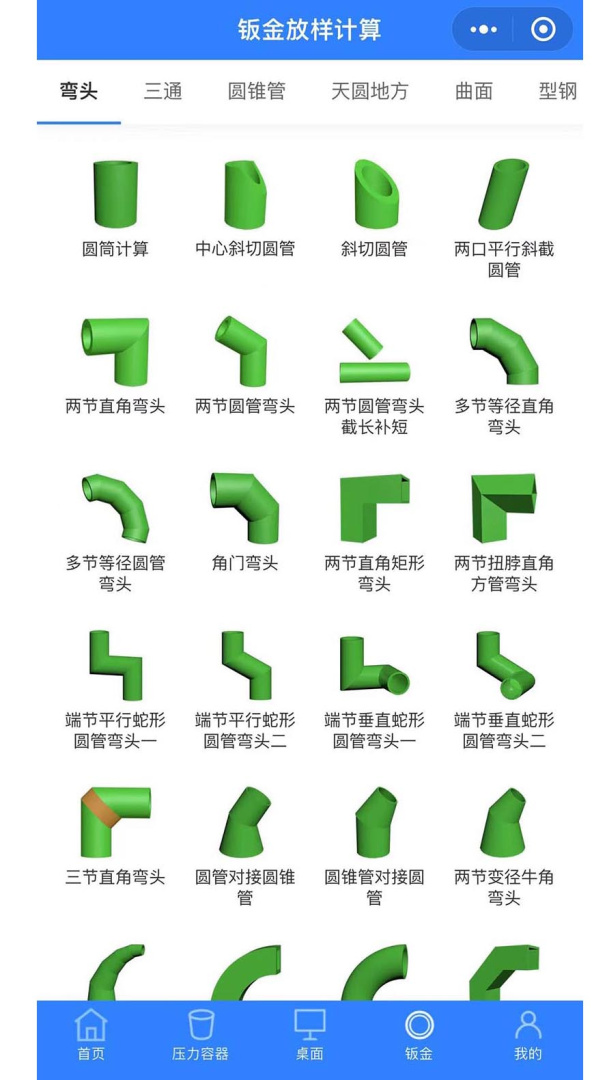The image size is (607, 1080).
Task: Open the 两节直角弯头 calculator
Action: 115,363
